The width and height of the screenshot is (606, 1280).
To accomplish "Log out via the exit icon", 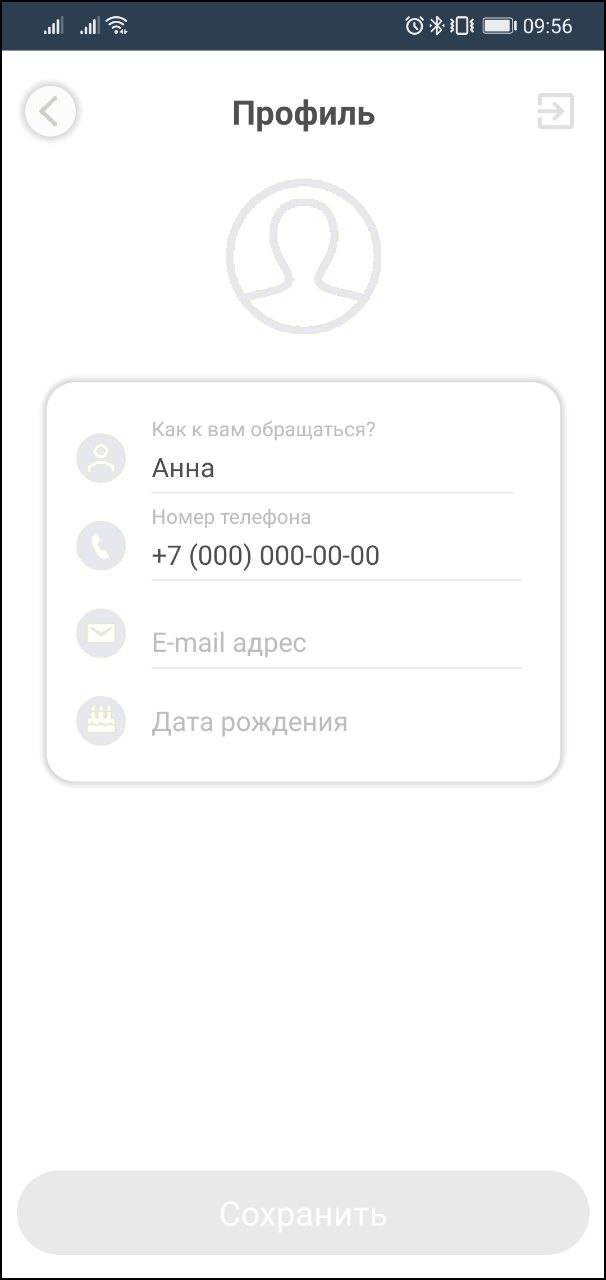I will point(555,111).
